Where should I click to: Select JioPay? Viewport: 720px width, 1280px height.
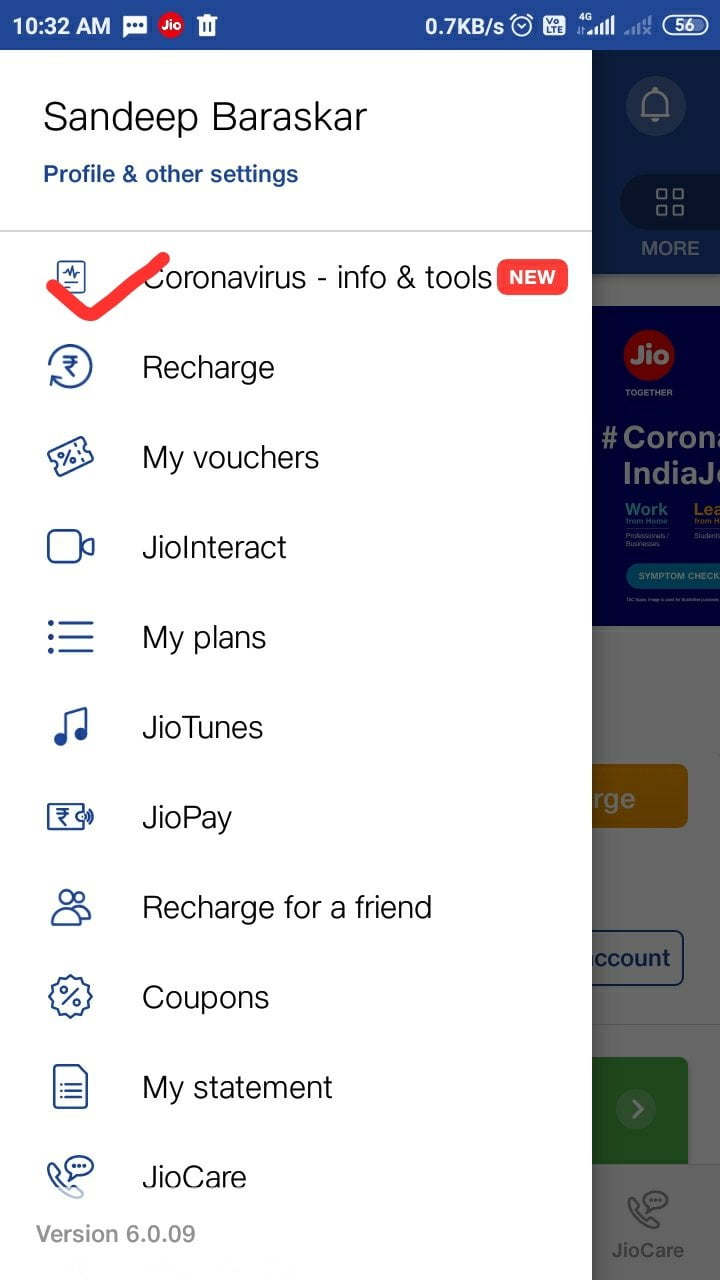click(187, 817)
